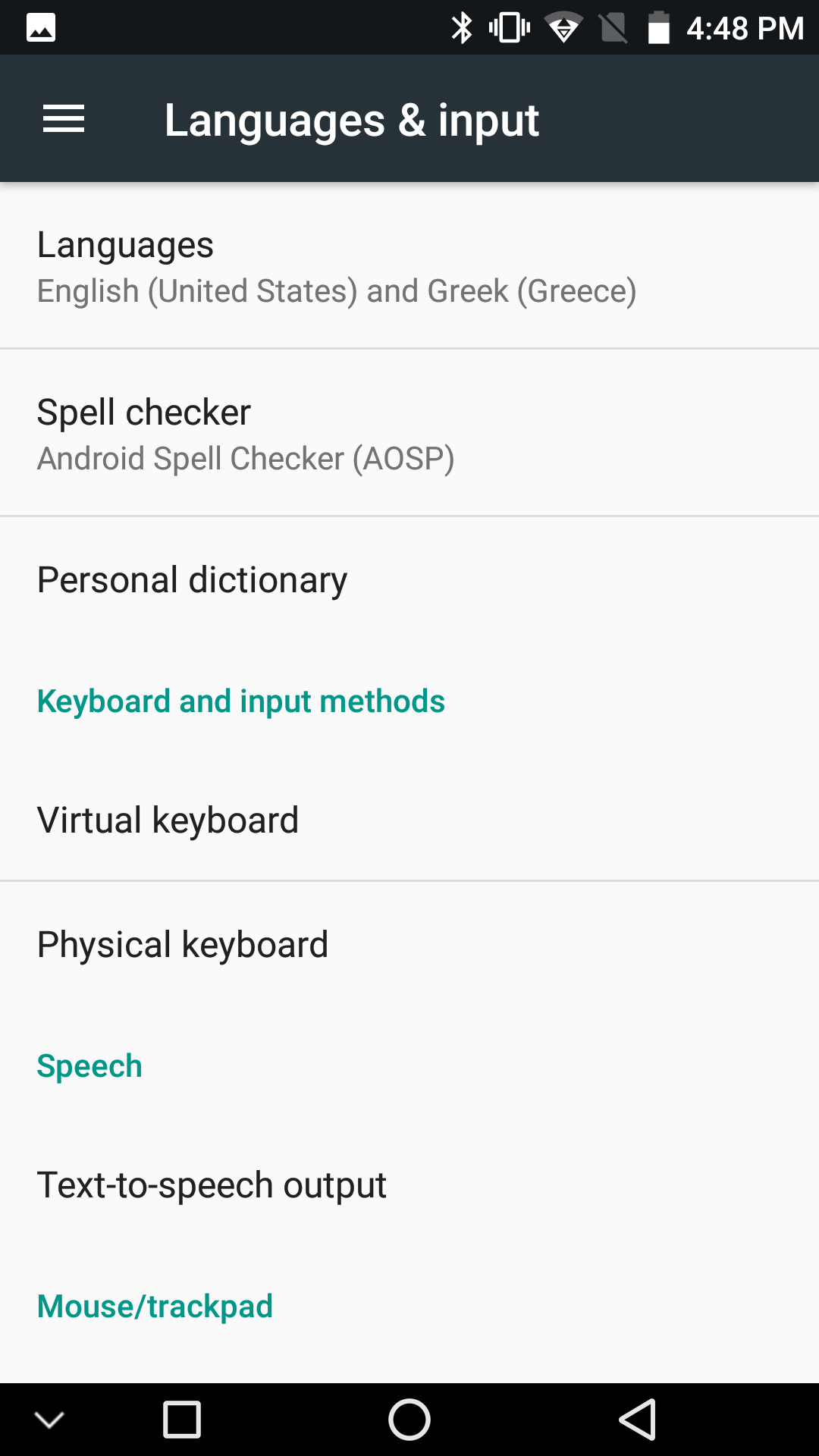Select Virtual keyboard
Viewport: 819px width, 1456px height.
click(409, 821)
